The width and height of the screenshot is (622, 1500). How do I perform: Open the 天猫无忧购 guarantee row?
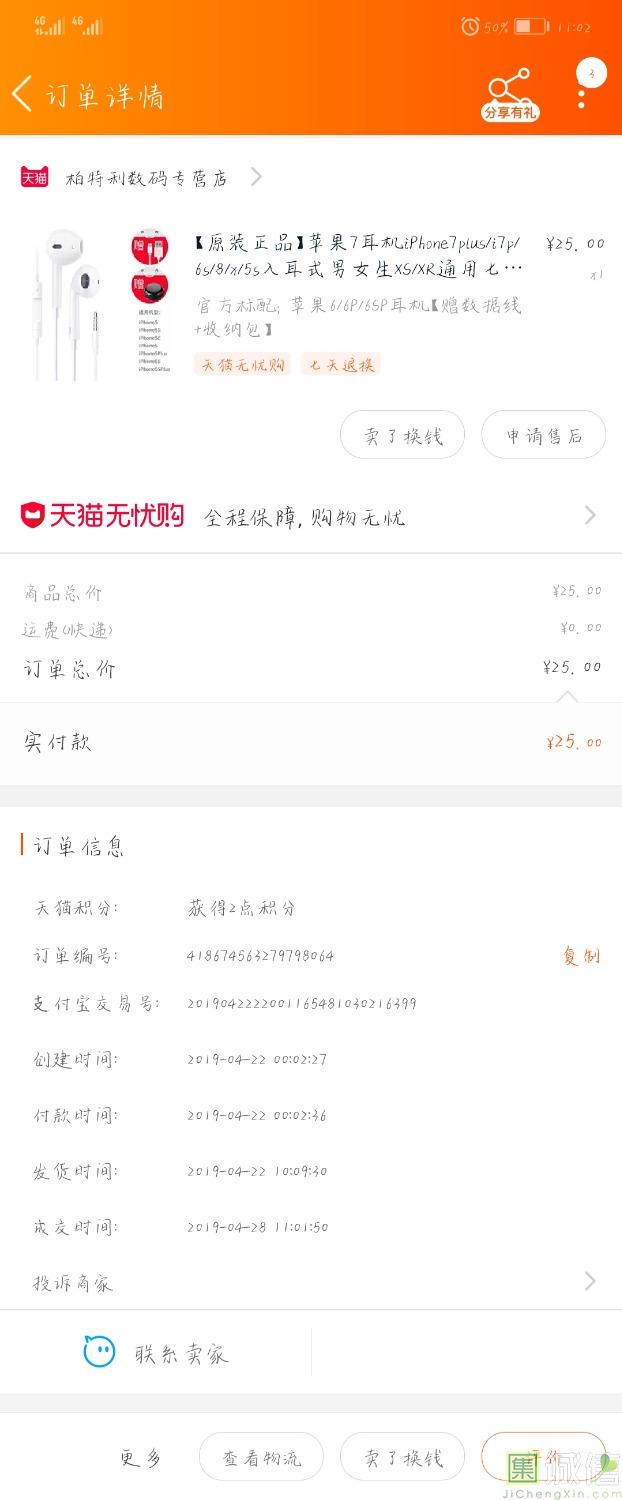coord(310,516)
